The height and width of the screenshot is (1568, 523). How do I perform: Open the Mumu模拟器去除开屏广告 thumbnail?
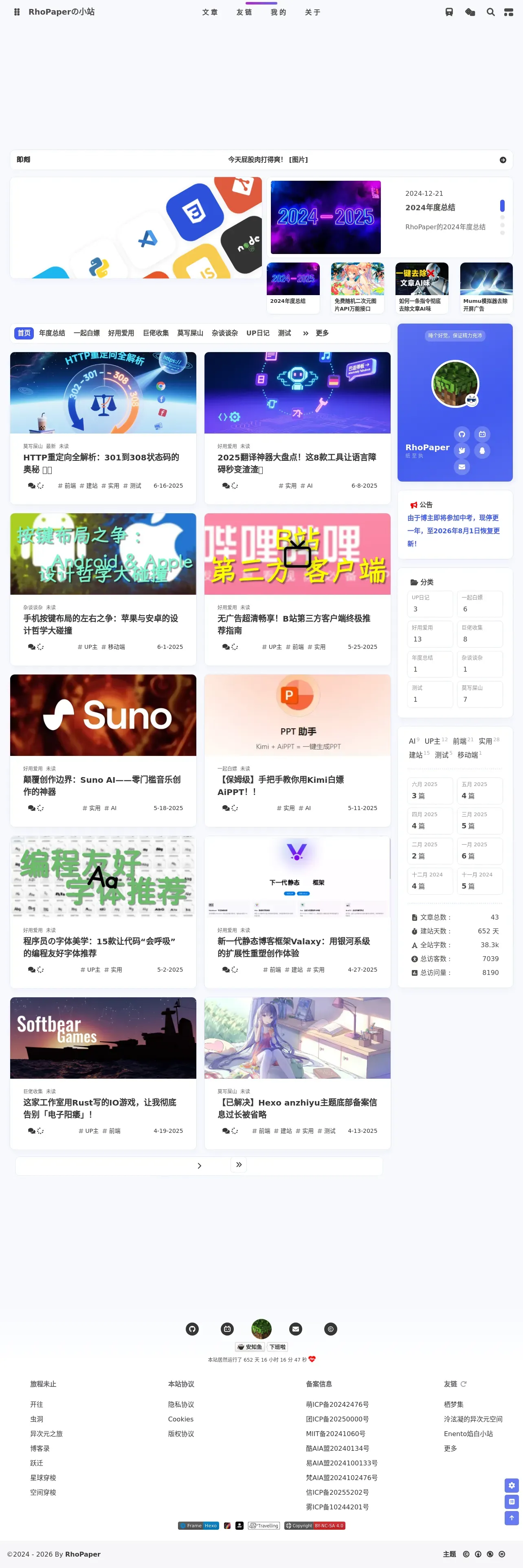point(486,287)
